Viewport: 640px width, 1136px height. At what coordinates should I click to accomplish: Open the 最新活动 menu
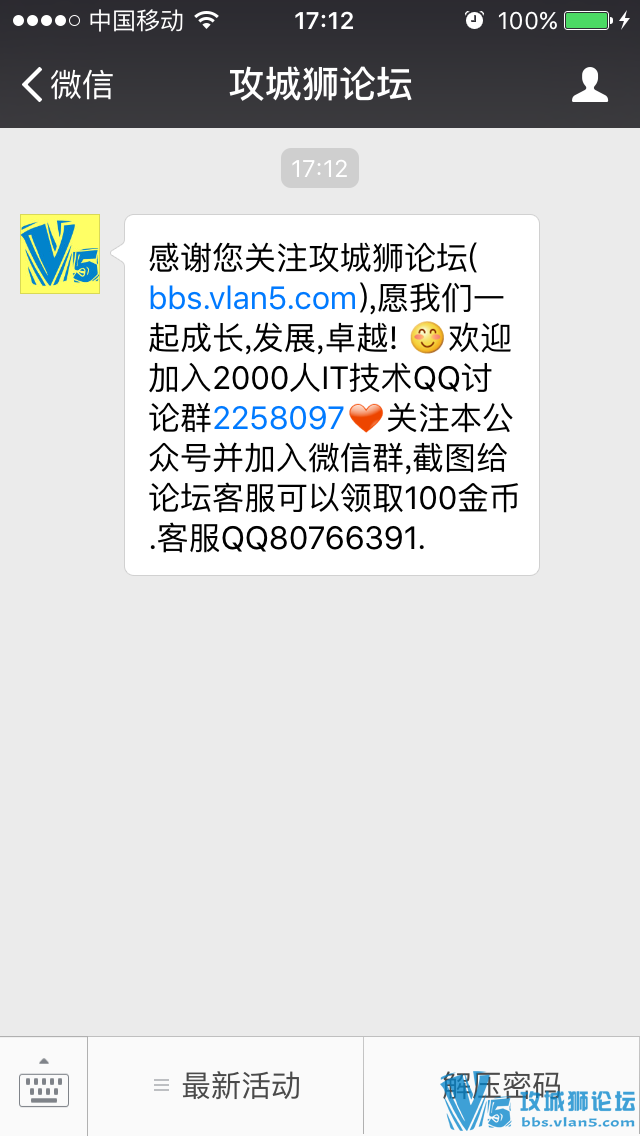(x=226, y=1086)
